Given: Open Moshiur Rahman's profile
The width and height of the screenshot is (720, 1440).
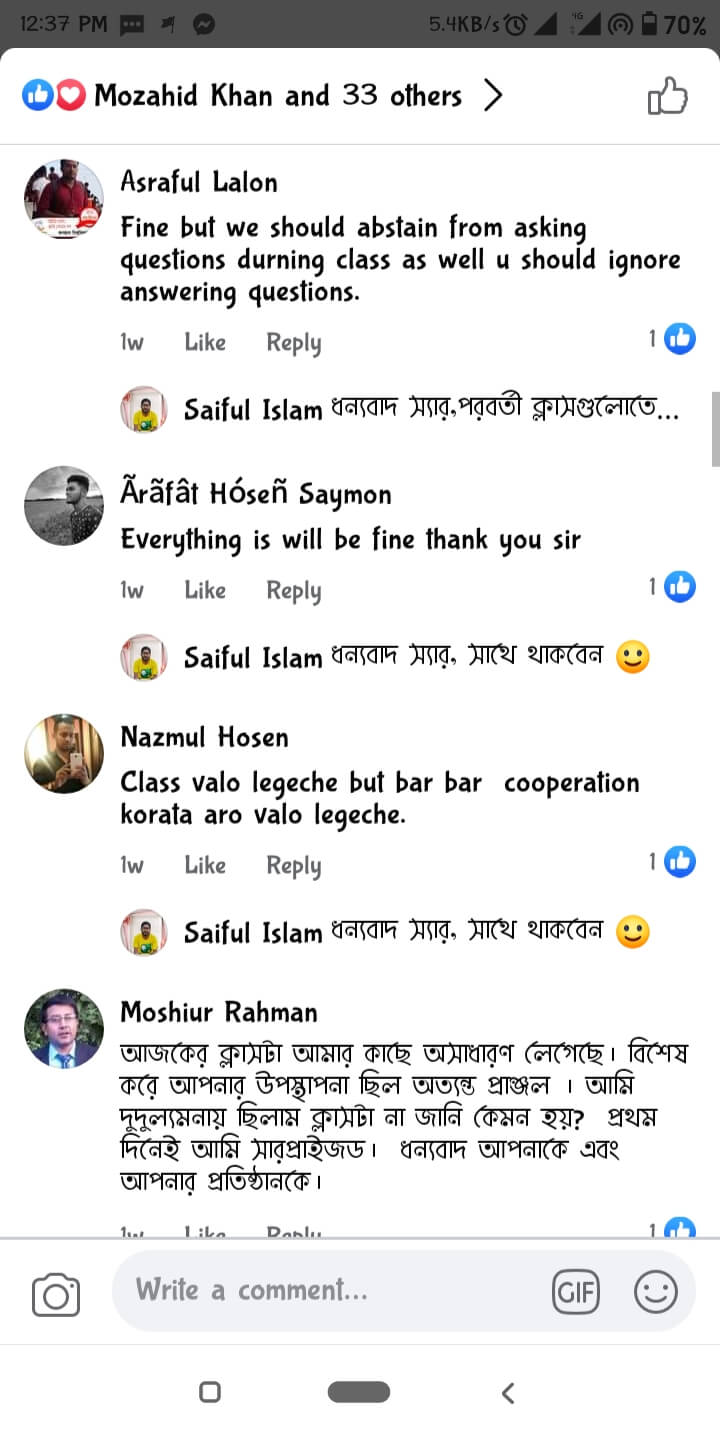Looking at the screenshot, I should click(x=218, y=1012).
